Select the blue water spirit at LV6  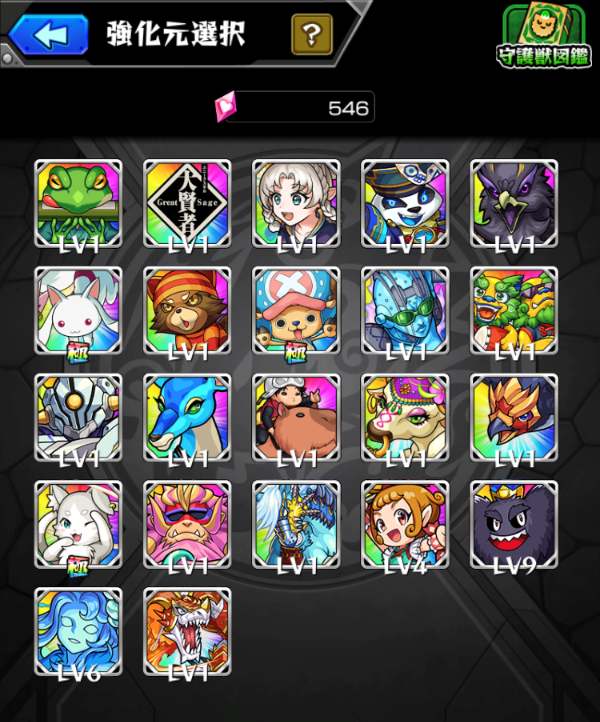click(78, 631)
